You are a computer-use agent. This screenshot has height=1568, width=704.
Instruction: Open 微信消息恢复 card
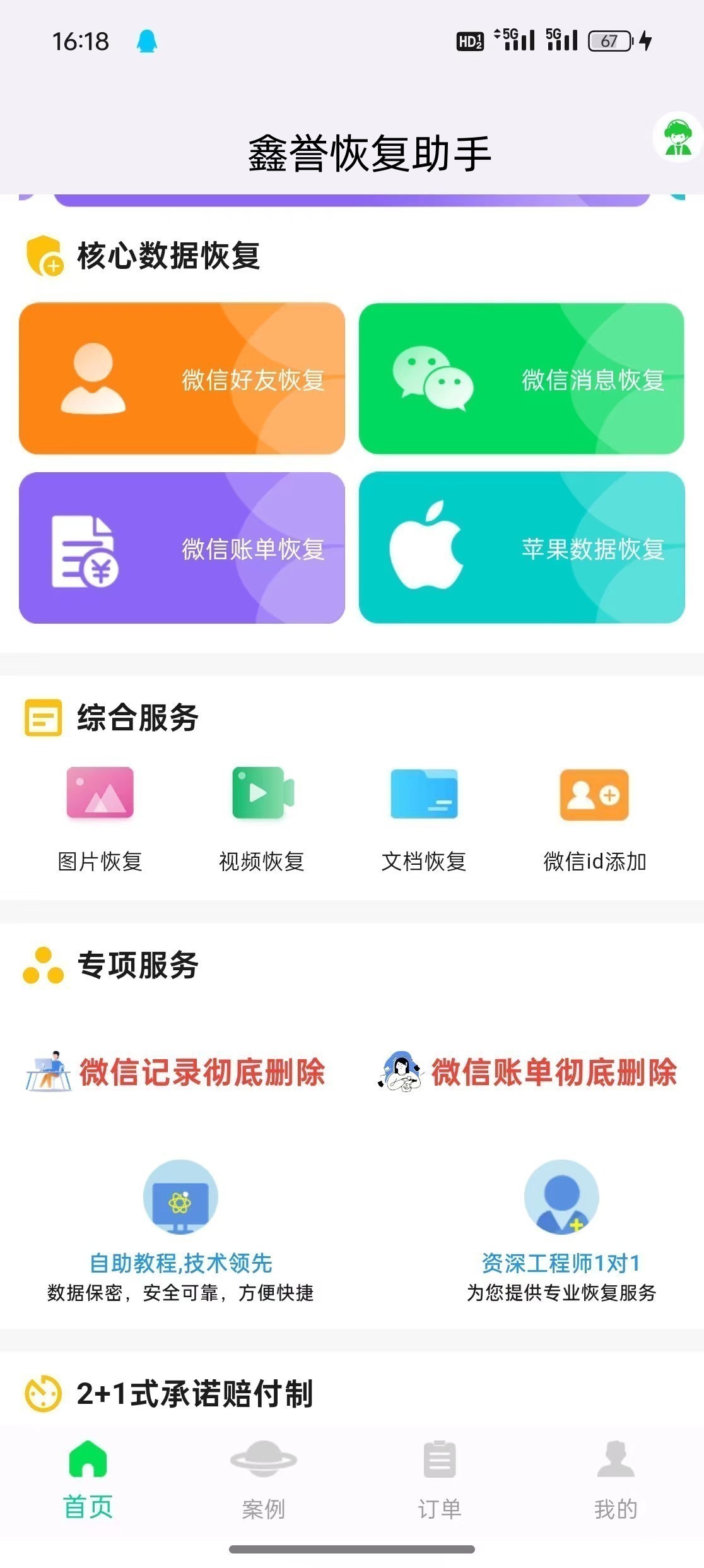(521, 378)
